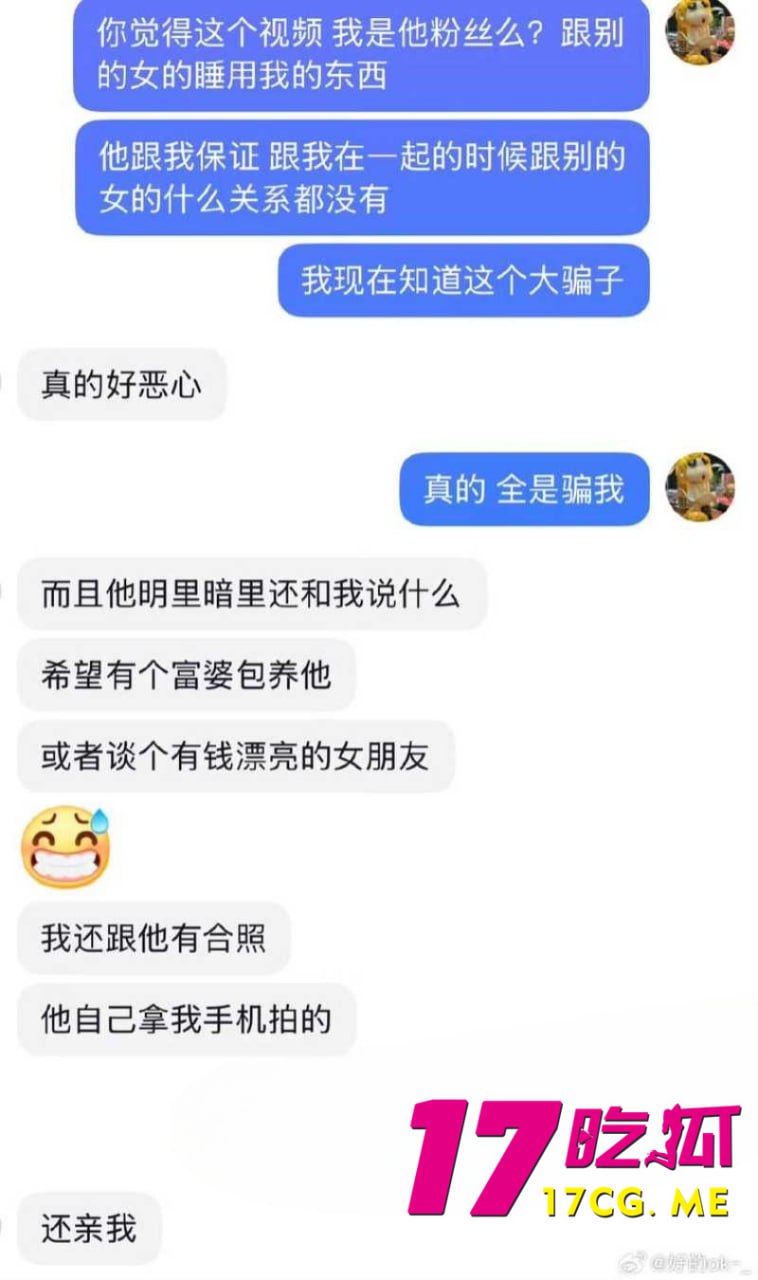Select the '还亲我' message bubble
This screenshot has height=1280, width=758.
coord(88,1229)
